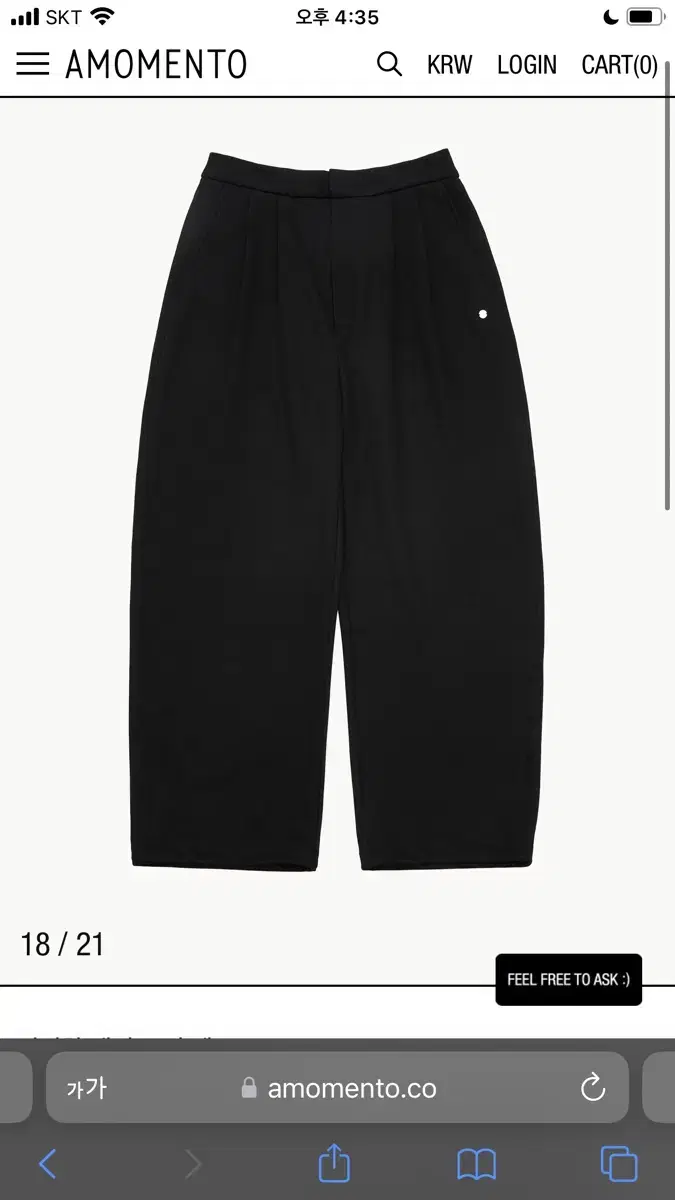The width and height of the screenshot is (675, 1200).
Task: Open the reader text size 가가 options
Action: (x=87, y=1088)
